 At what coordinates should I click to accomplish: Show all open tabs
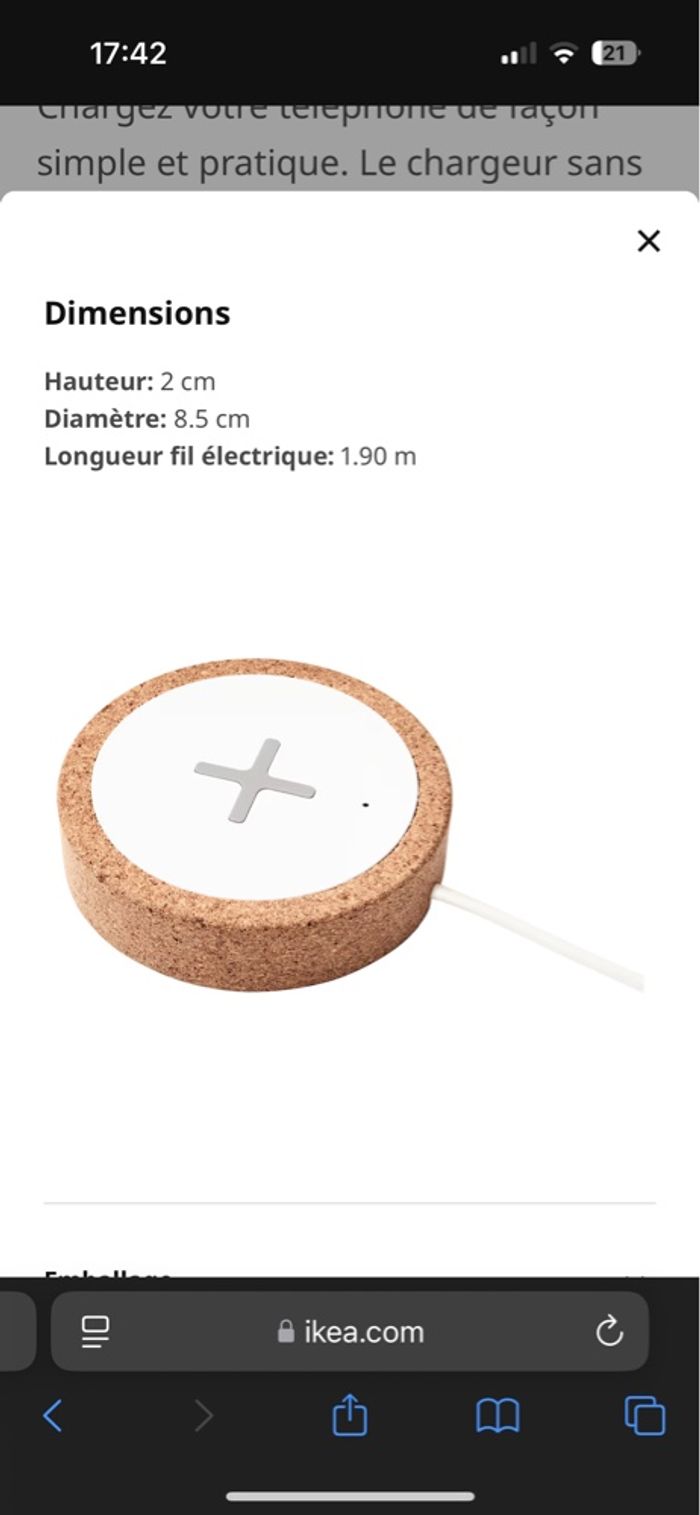tap(644, 1415)
